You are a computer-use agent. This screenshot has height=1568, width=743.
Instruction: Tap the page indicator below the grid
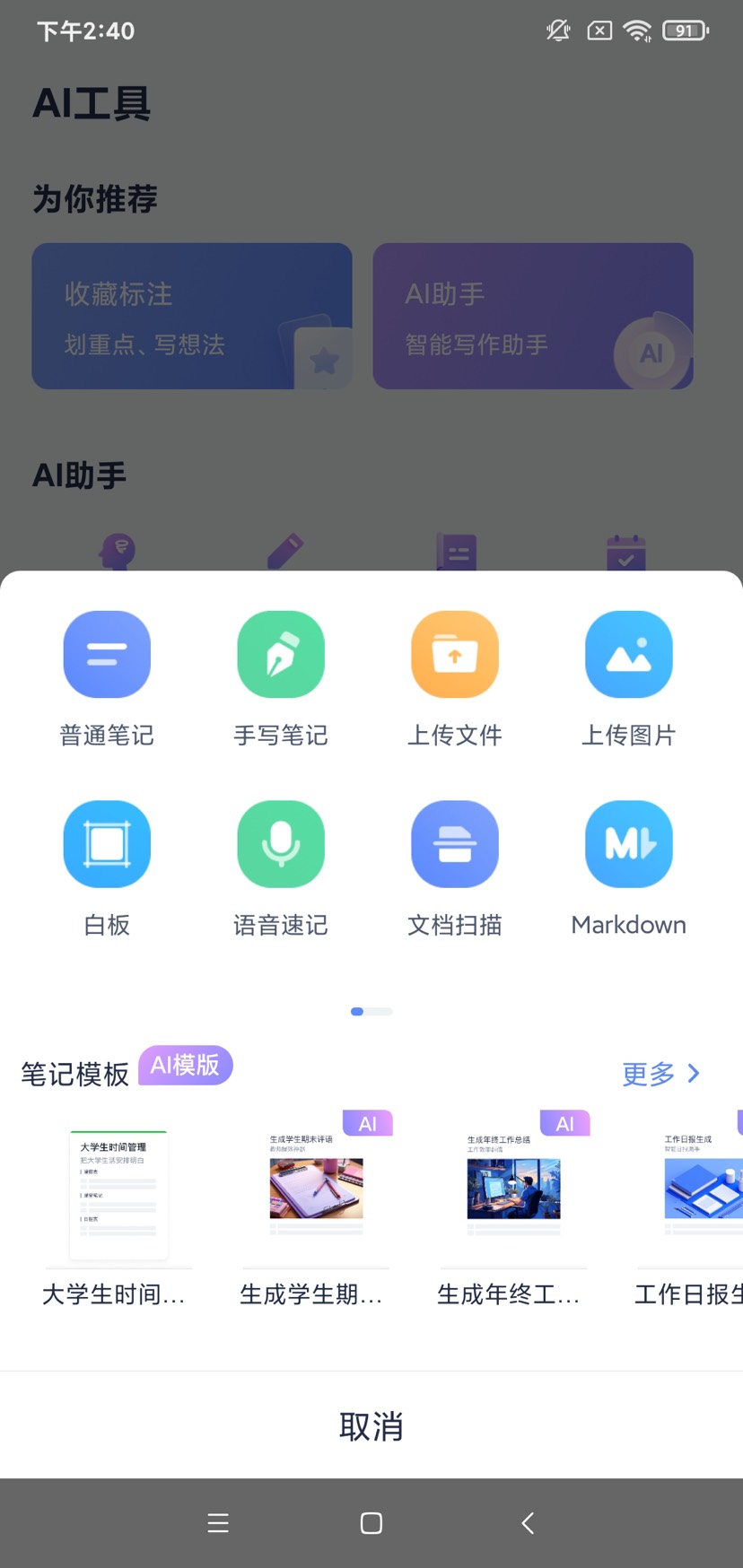[x=371, y=1012]
